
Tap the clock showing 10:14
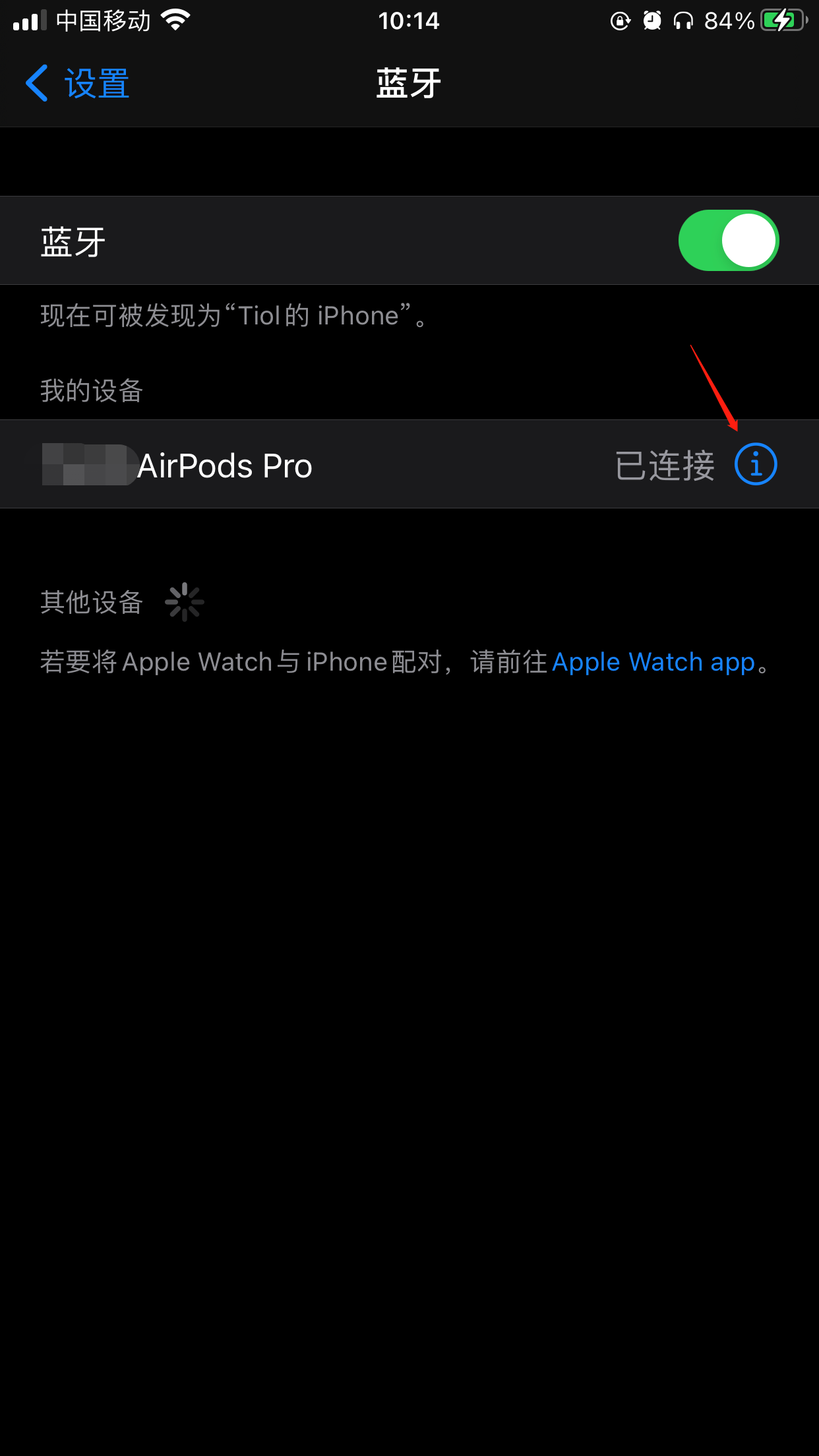pos(409,20)
